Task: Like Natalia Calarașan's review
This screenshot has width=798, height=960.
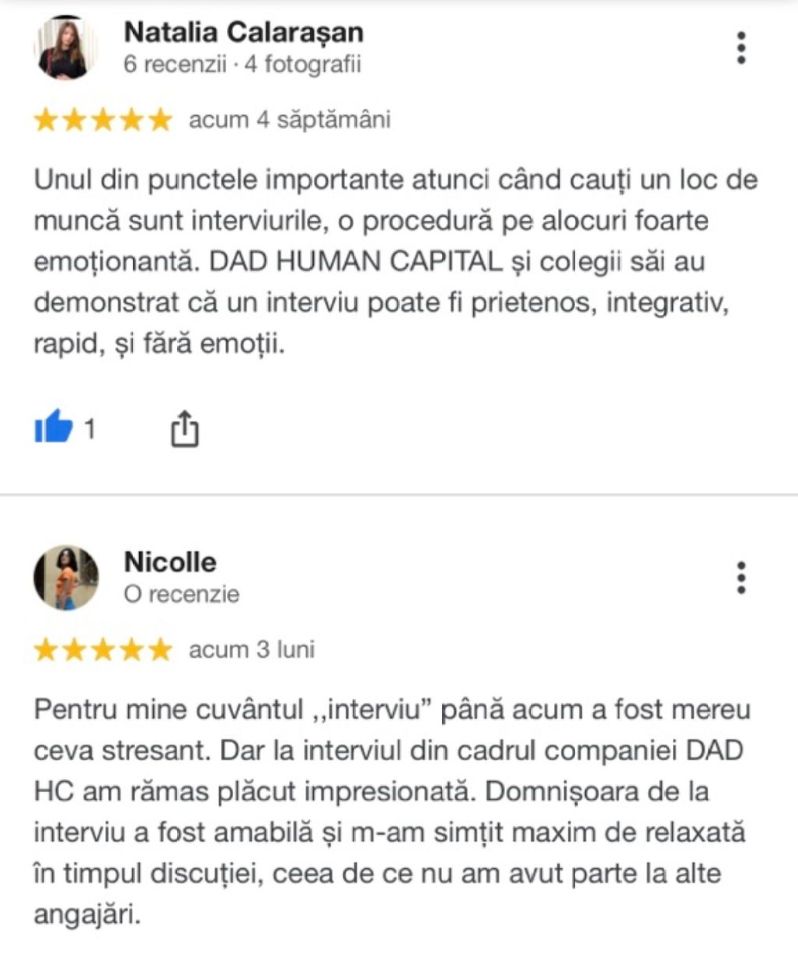Action: [x=55, y=428]
